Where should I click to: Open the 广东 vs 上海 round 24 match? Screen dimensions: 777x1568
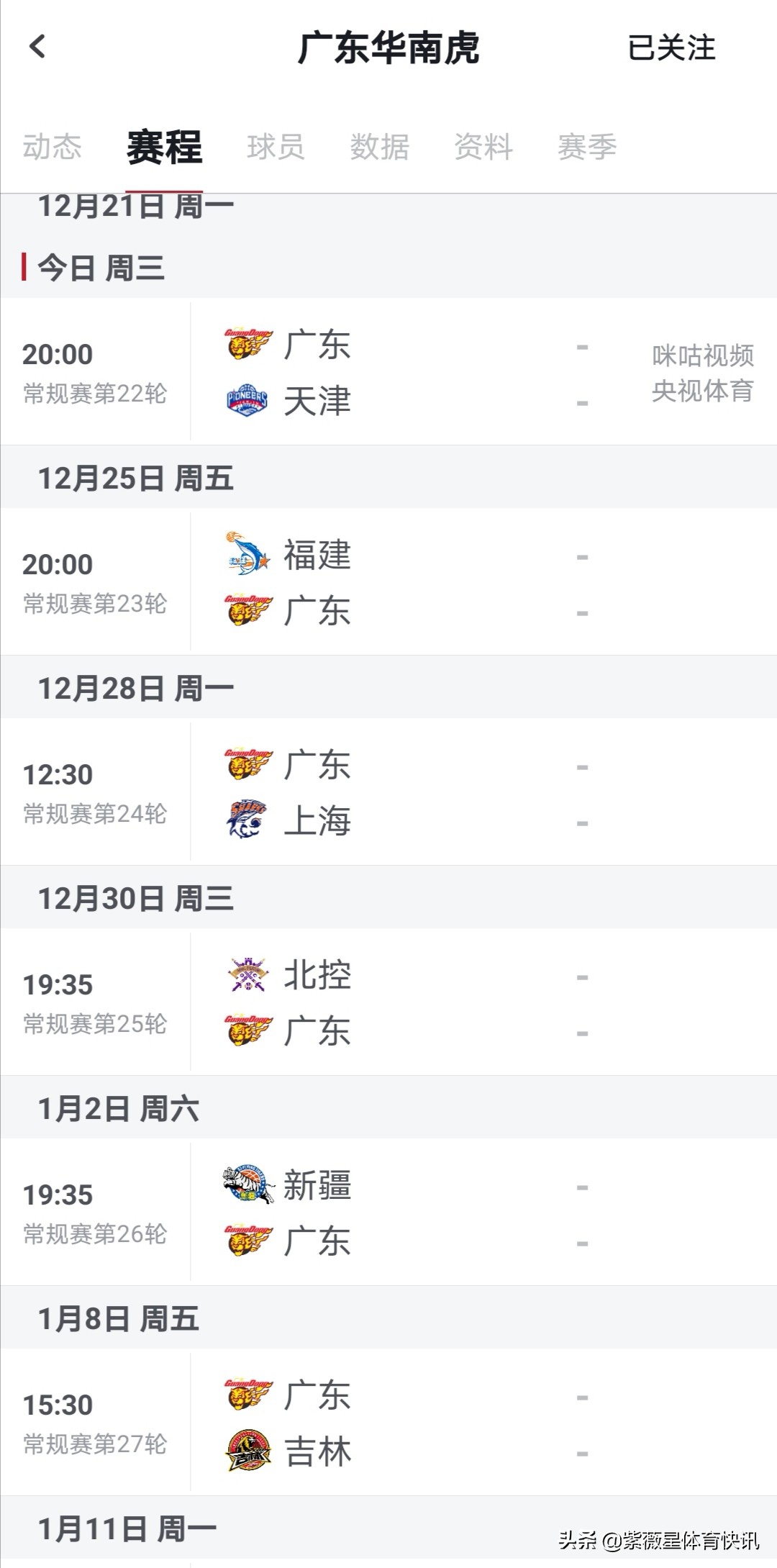(388, 792)
